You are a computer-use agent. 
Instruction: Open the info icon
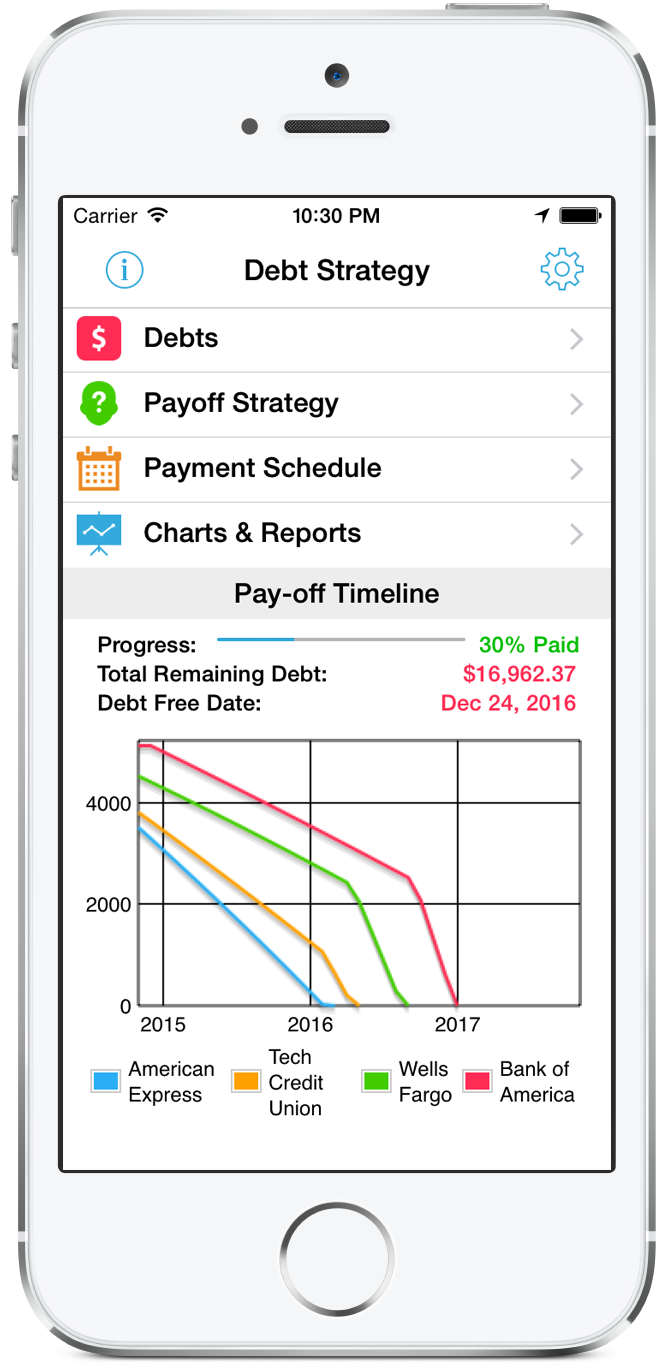(x=125, y=270)
